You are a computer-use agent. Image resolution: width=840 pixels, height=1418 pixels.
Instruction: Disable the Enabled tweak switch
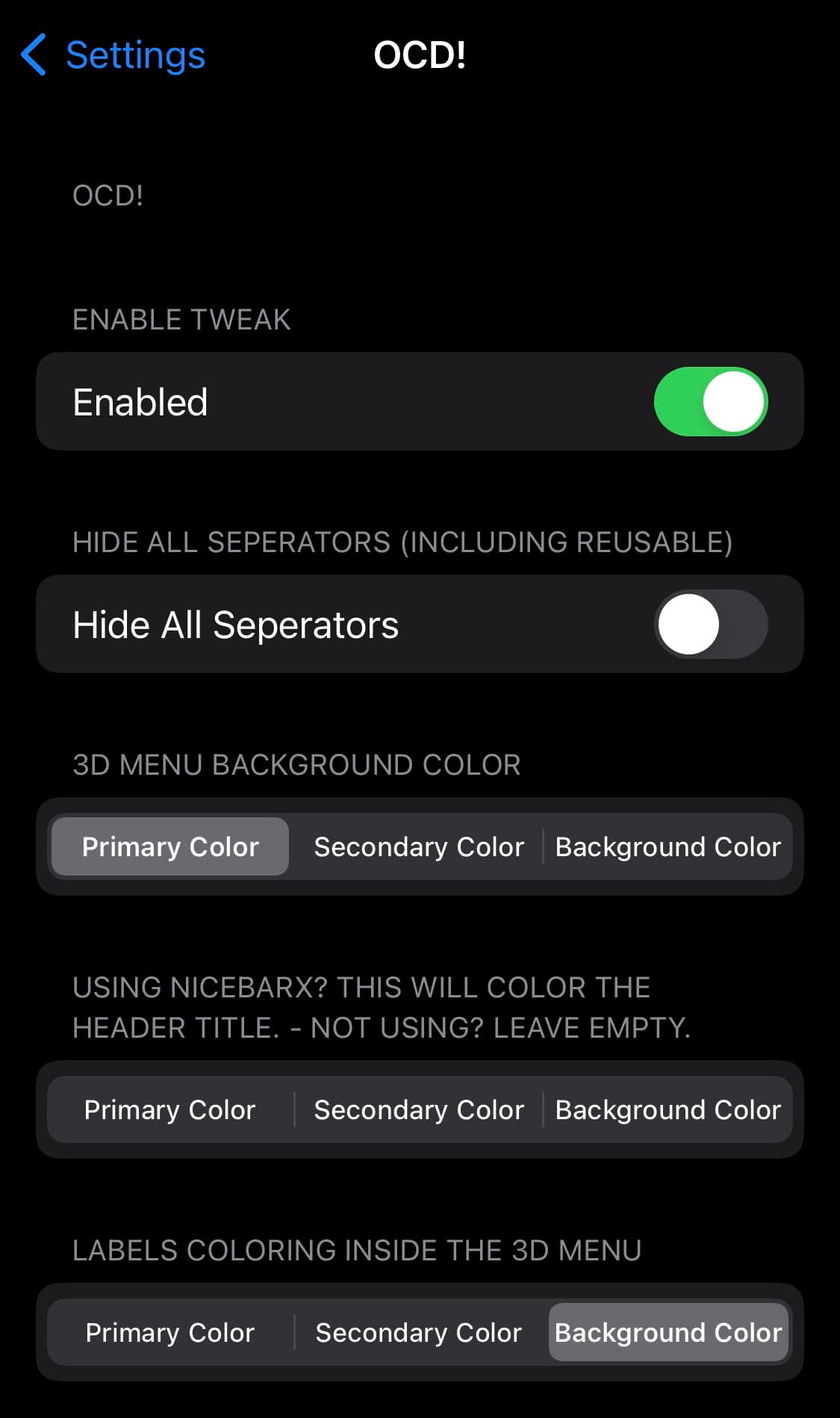coord(711,401)
